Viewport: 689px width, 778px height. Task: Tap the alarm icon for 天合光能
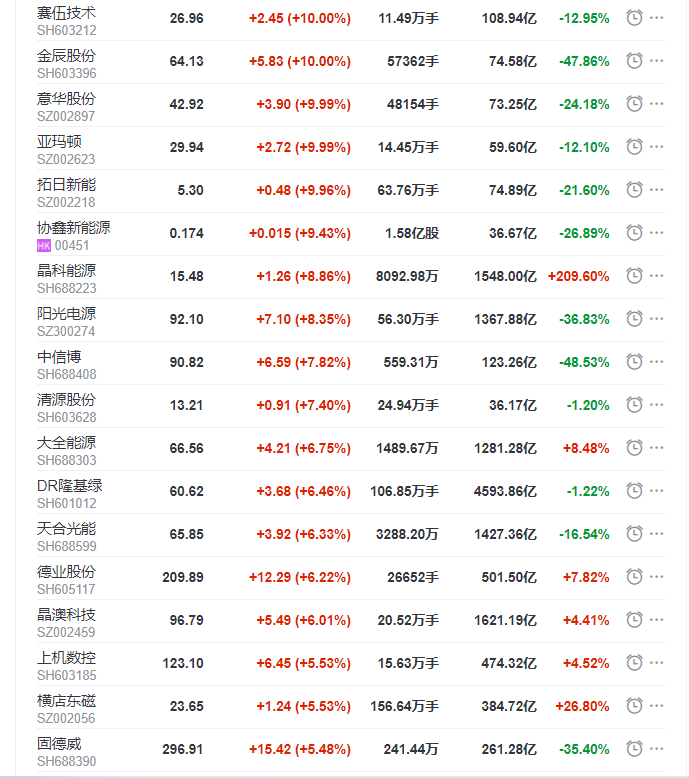click(x=634, y=533)
